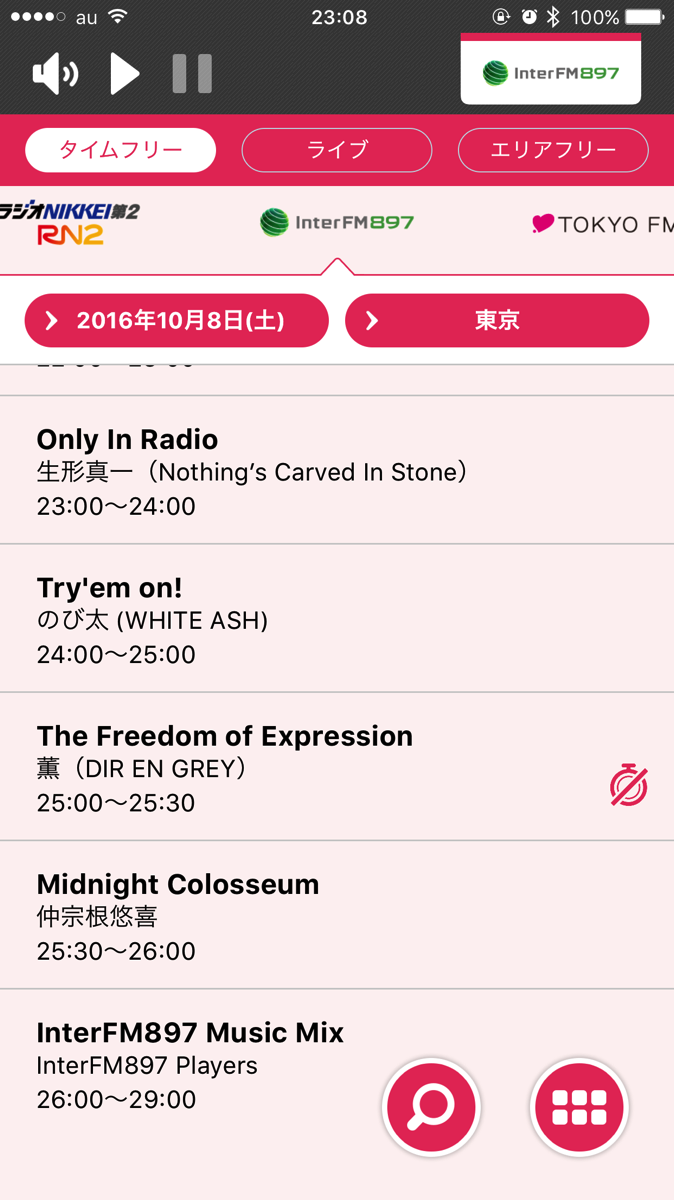This screenshot has height=1200, width=674.
Task: Pause the radio playback
Action: (x=192, y=74)
